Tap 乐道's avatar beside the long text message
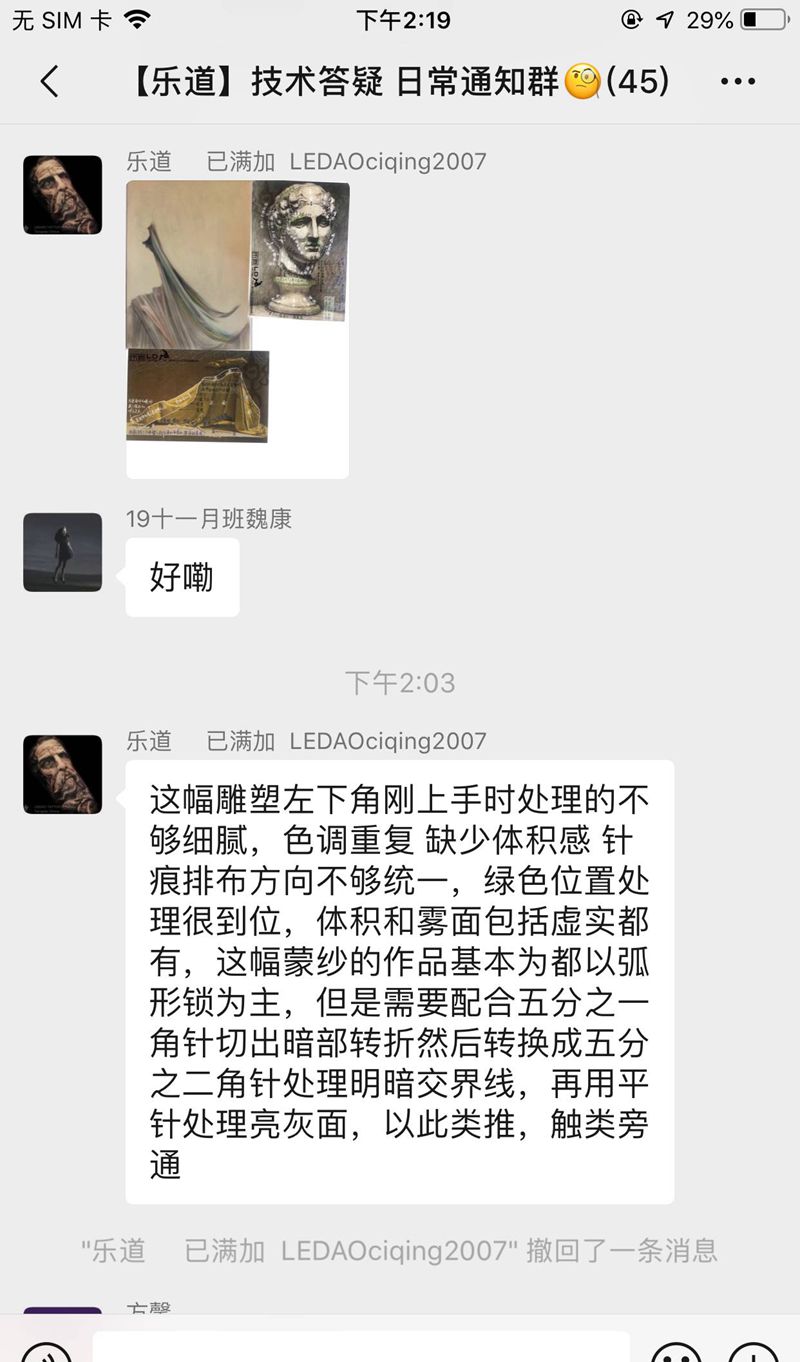The image size is (800, 1362). click(x=62, y=774)
